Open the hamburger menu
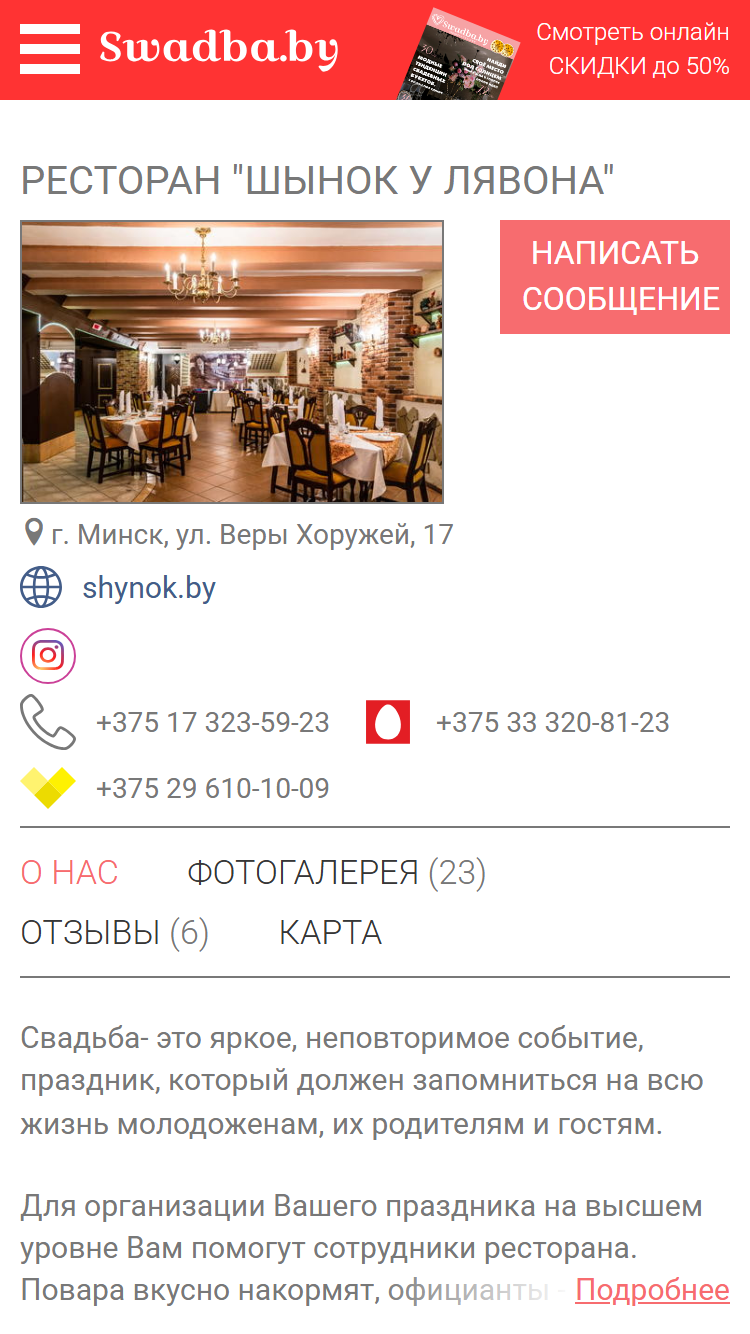Screen dimensions: 750x1334 click(50, 49)
